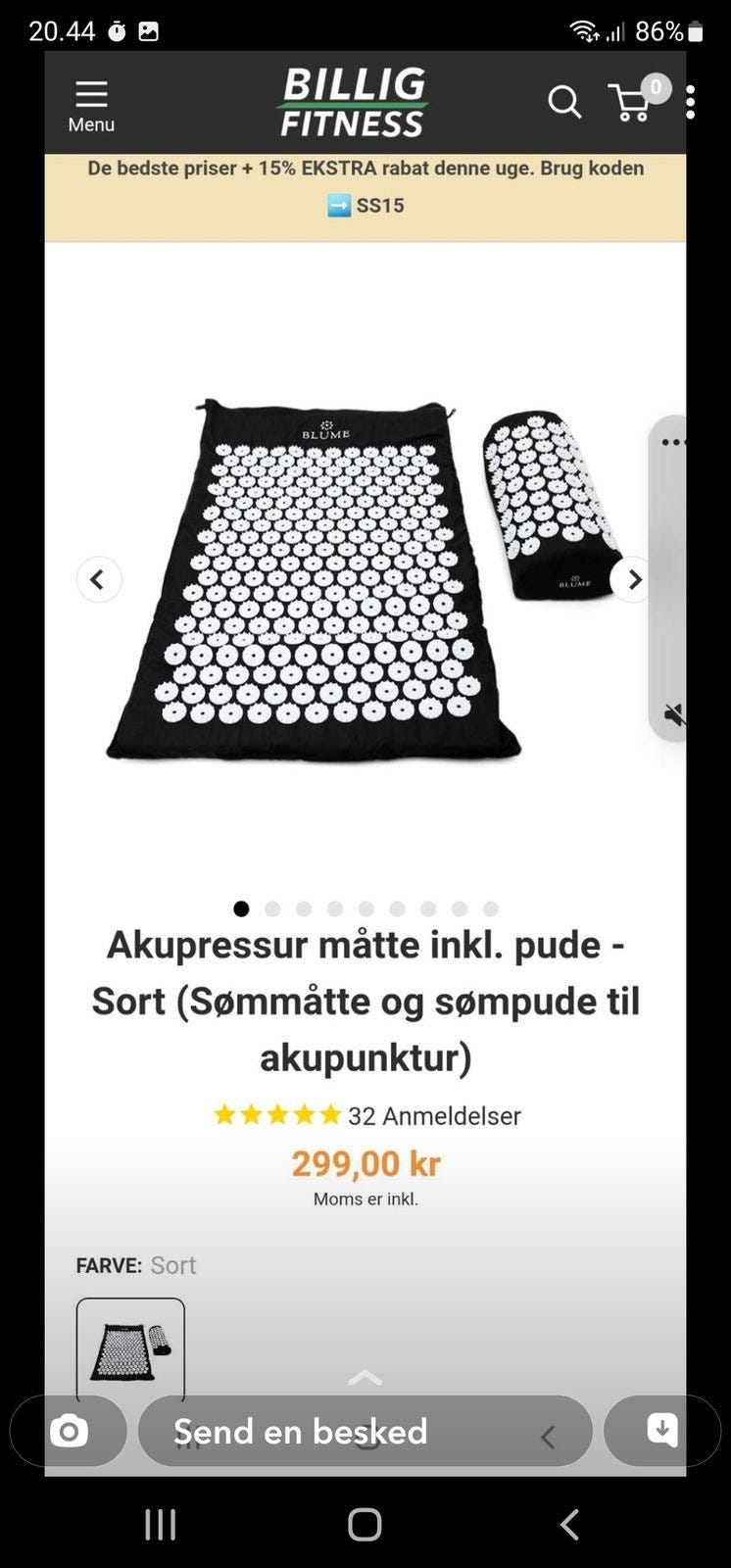The height and width of the screenshot is (1568, 731).
Task: Open the shopping cart icon
Action: (632, 102)
